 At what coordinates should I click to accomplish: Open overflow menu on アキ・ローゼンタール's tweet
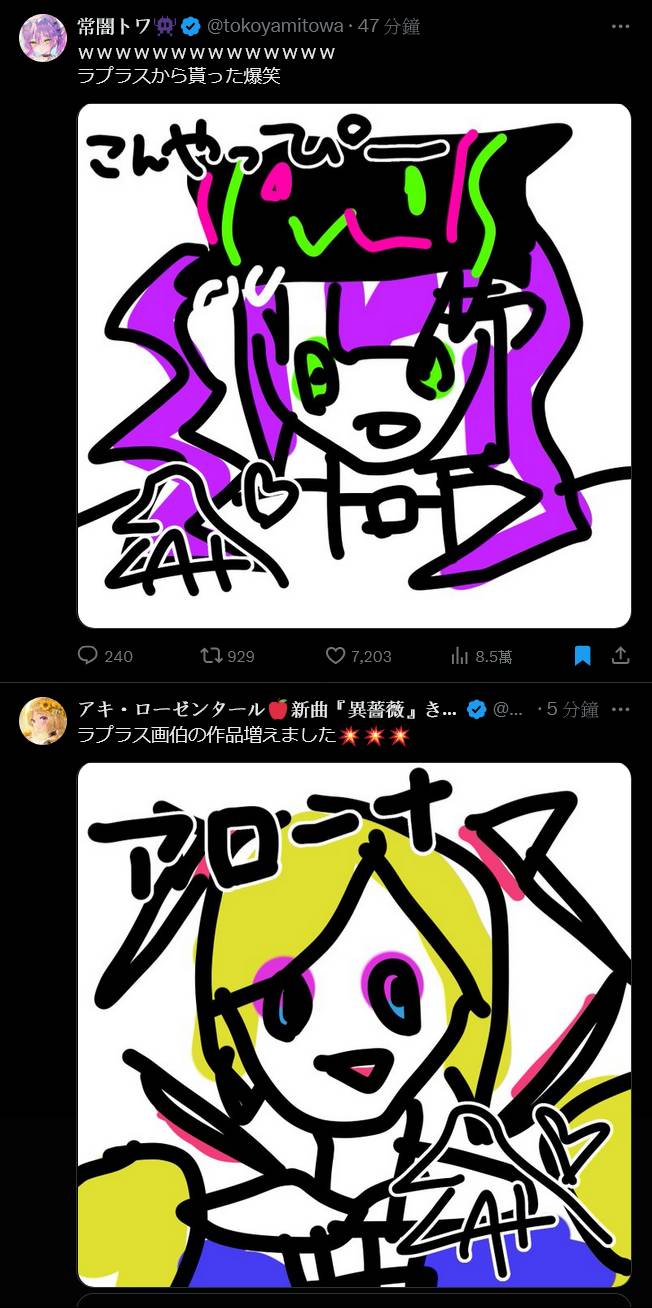[620, 709]
